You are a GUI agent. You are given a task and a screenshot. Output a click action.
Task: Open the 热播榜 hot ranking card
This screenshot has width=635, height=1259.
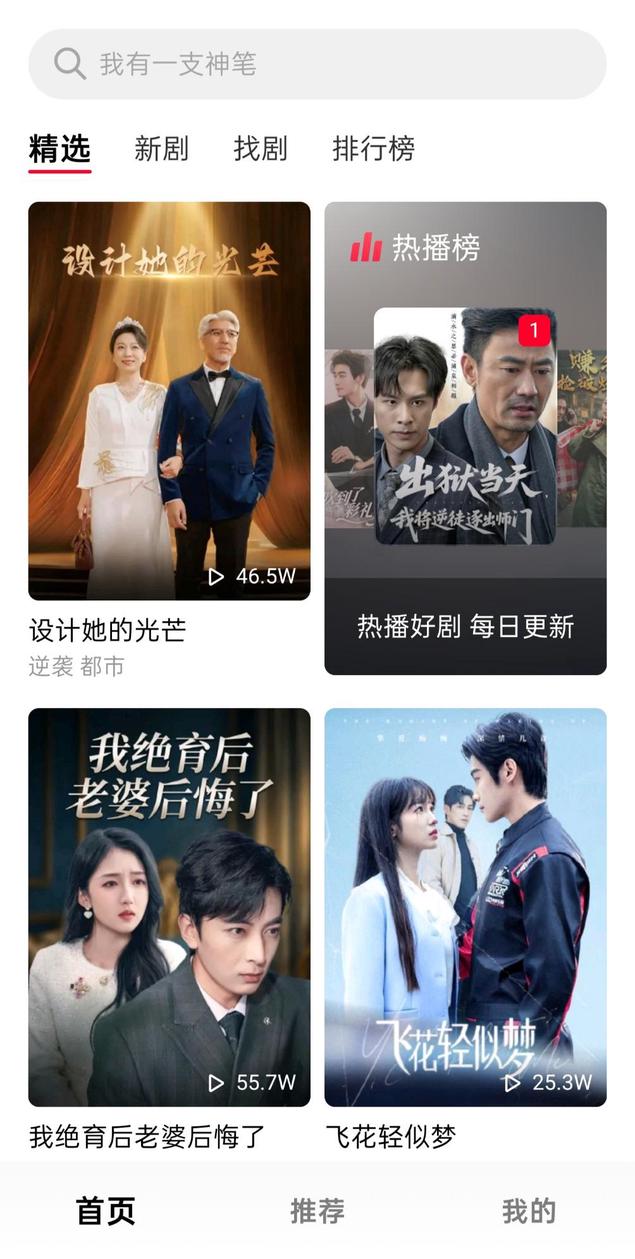click(x=465, y=438)
